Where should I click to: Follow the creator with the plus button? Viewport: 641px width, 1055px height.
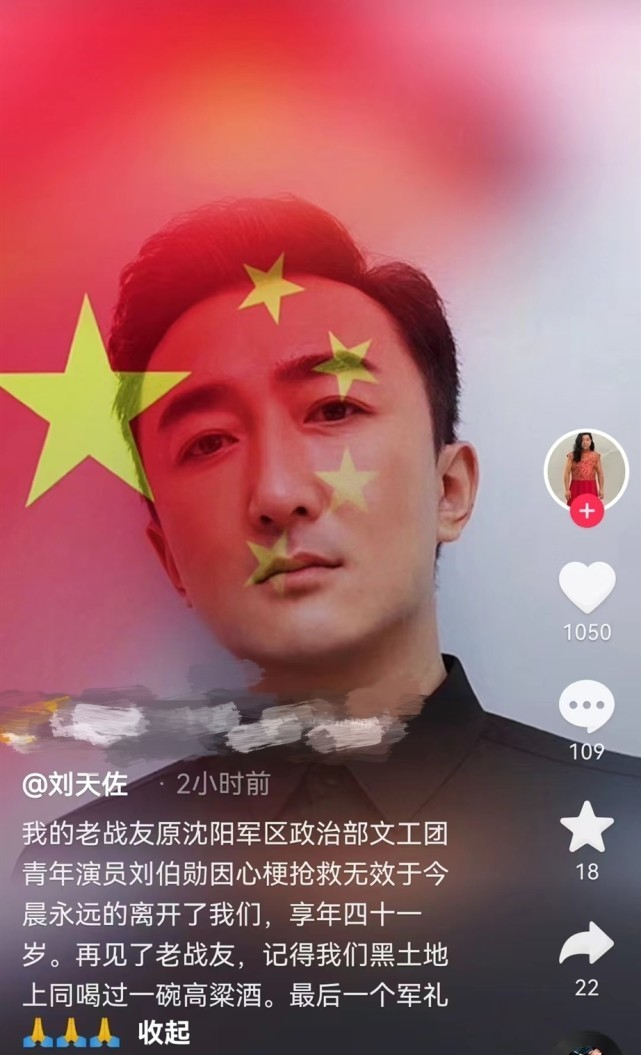pos(586,512)
